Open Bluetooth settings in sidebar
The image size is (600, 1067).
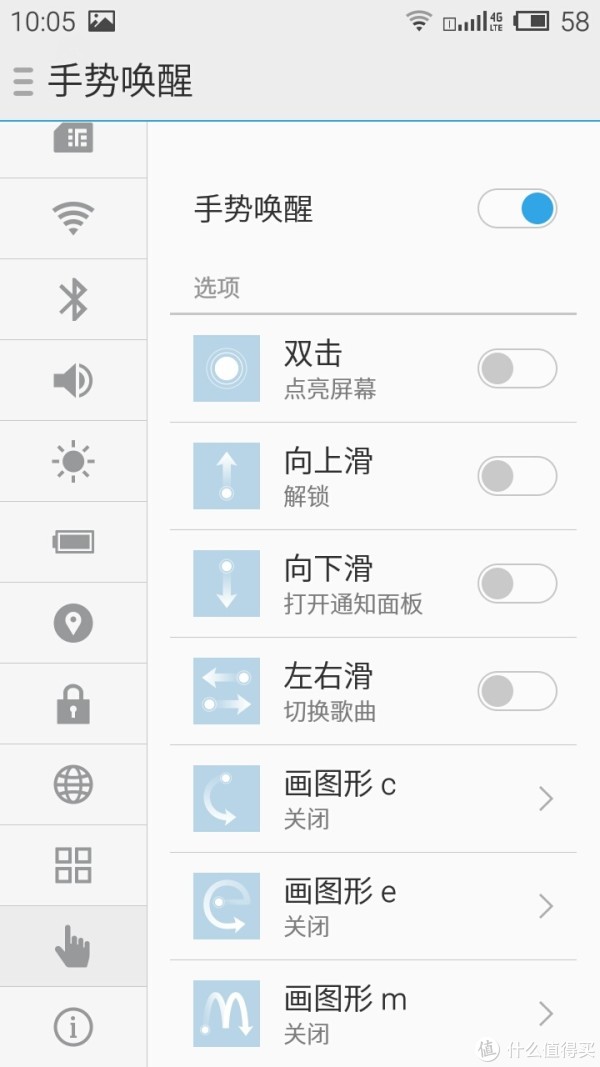[x=73, y=299]
